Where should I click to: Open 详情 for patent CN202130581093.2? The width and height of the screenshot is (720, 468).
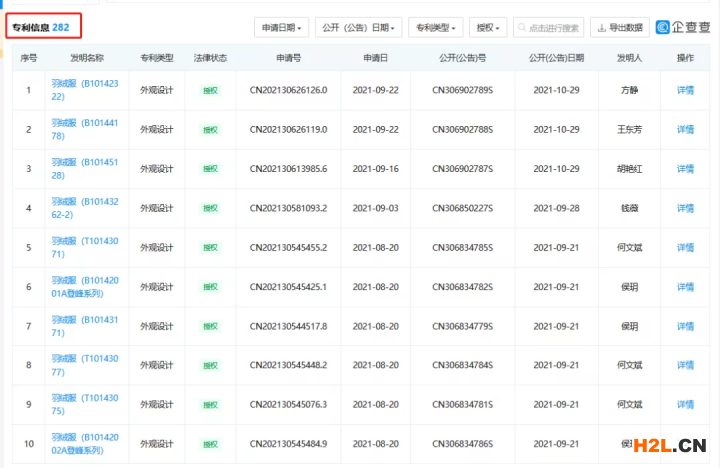[x=685, y=208]
